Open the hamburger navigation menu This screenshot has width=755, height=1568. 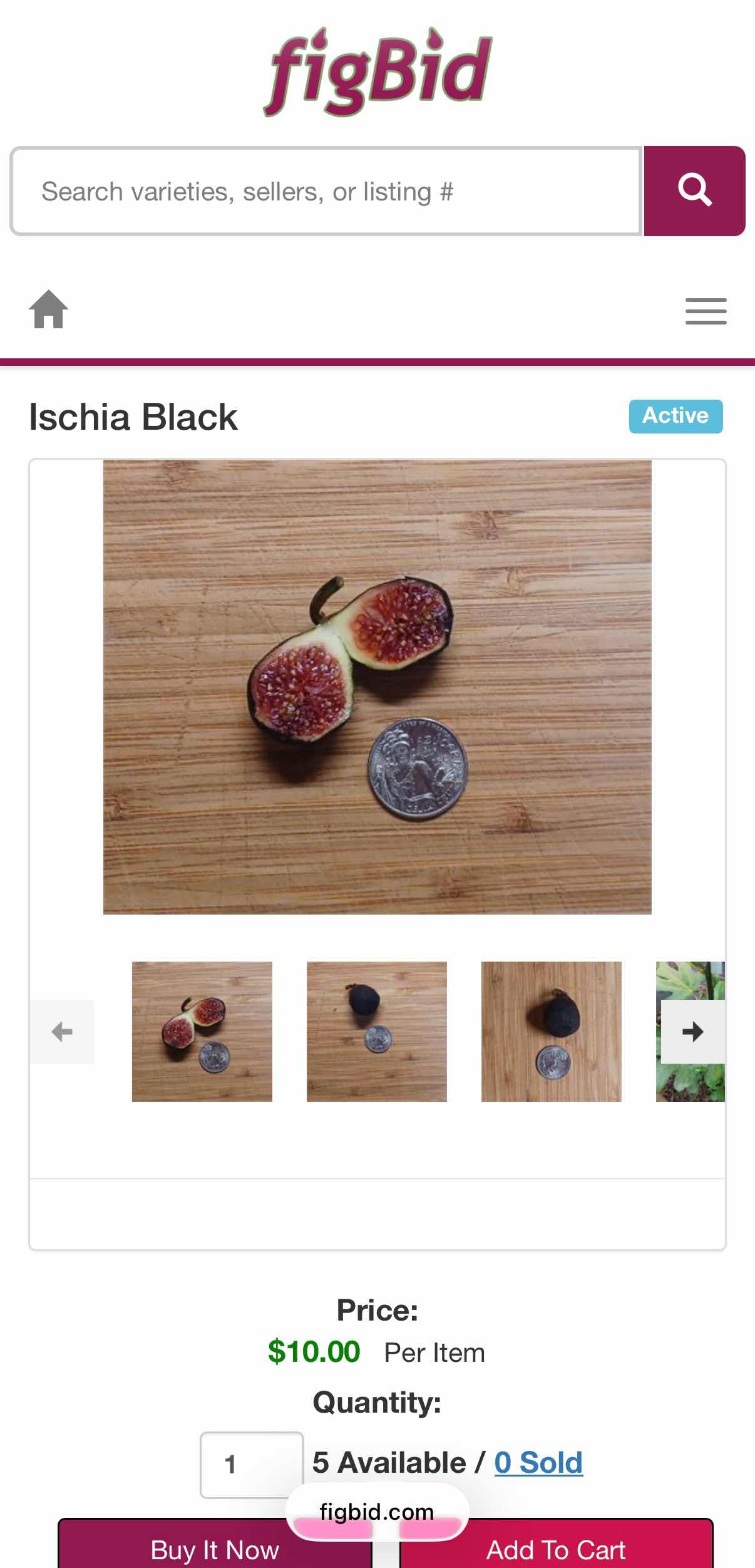[x=706, y=311]
